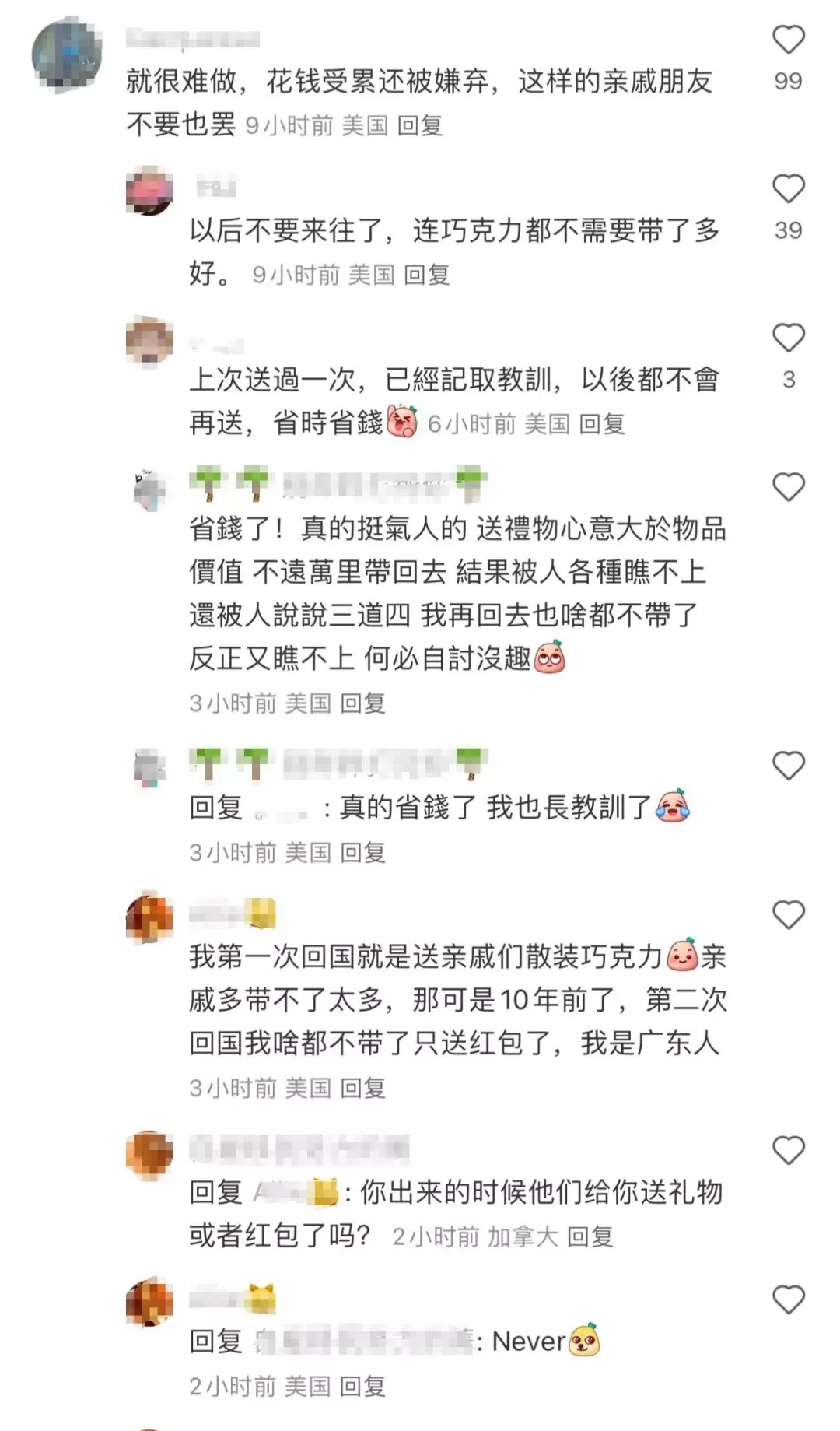Viewport: 840px width, 1431px height.
Task: Reply to comment 以後都不會再送
Action: [x=602, y=424]
